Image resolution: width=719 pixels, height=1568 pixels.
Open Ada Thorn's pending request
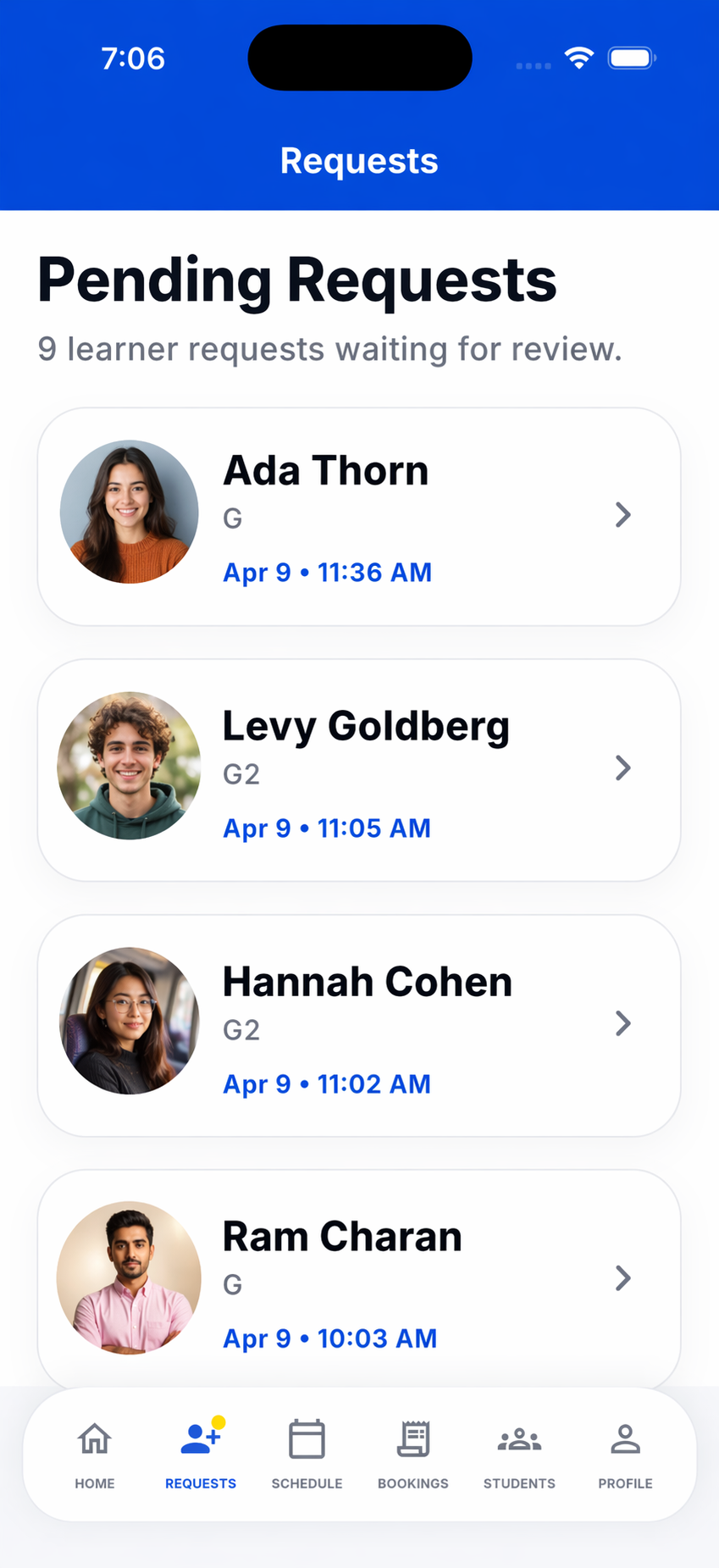(x=359, y=517)
